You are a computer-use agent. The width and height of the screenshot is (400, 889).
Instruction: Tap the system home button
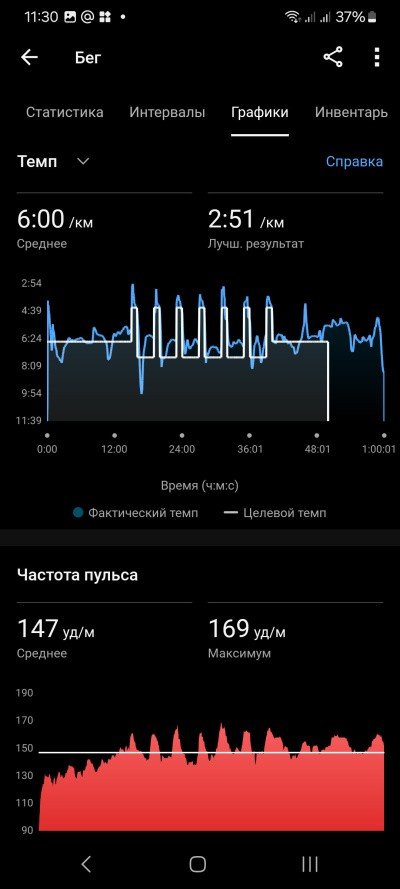[198, 864]
